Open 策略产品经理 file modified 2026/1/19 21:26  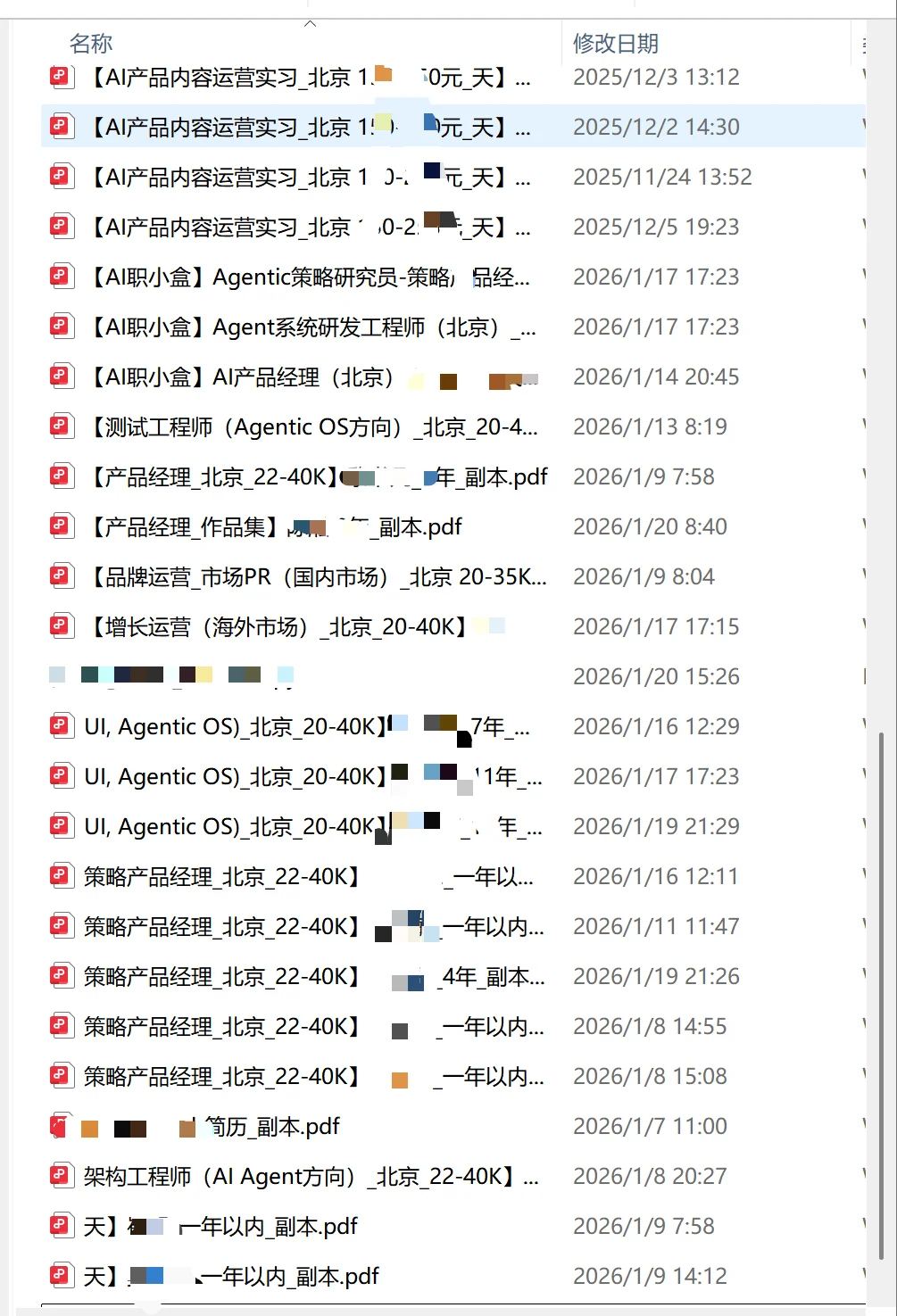click(x=268, y=977)
